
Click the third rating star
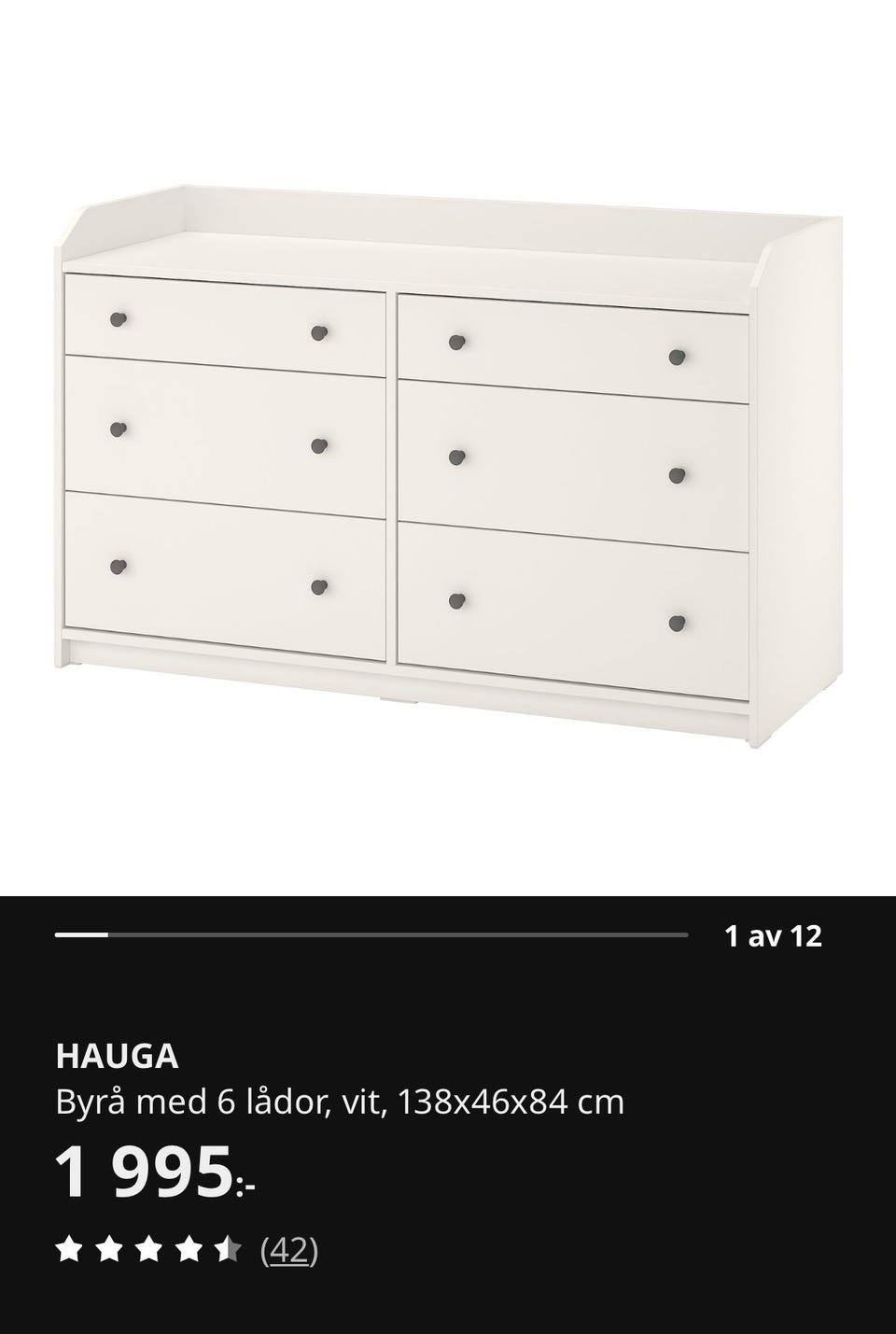point(149,1251)
